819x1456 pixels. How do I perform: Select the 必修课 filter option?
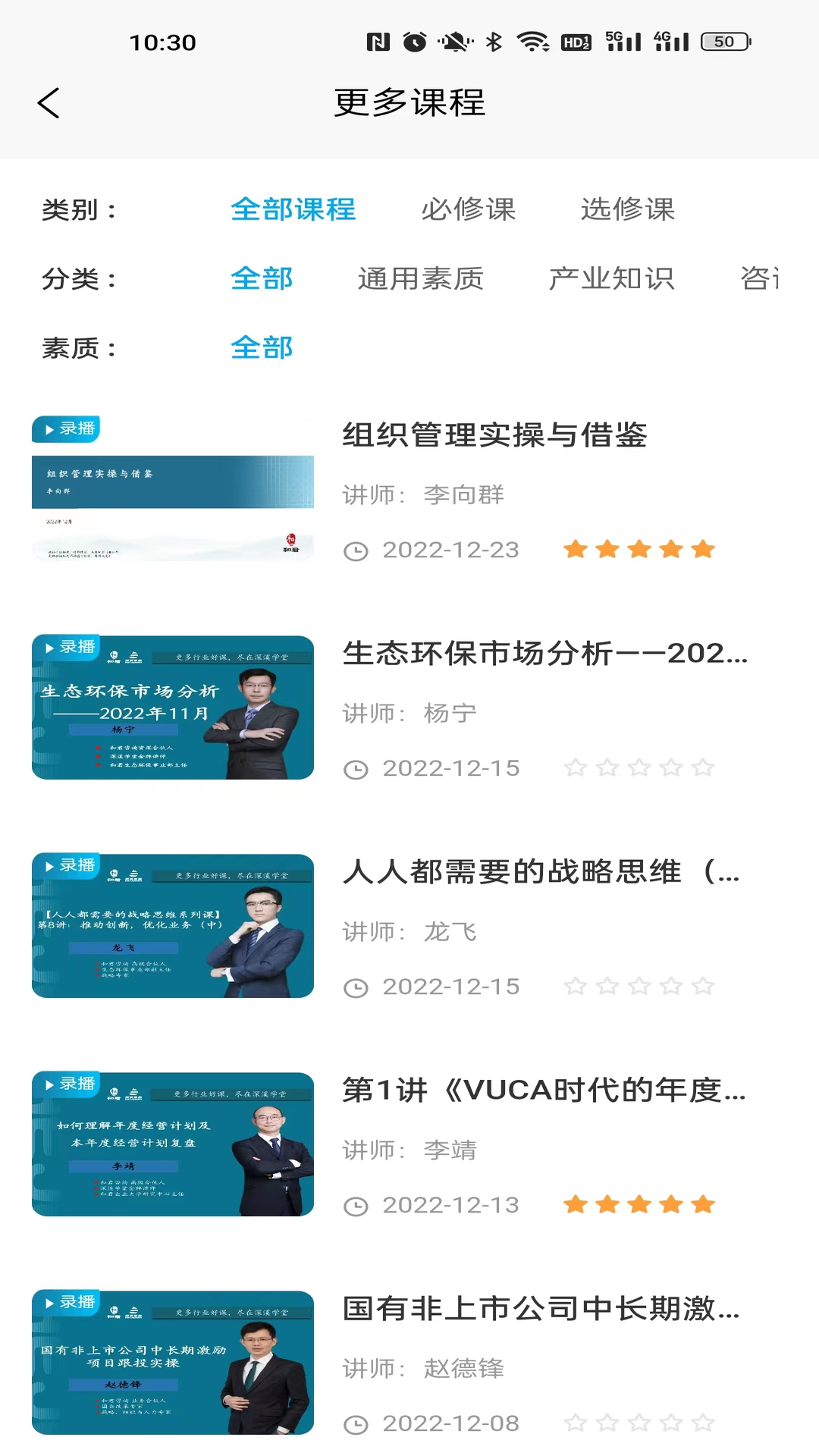(469, 210)
